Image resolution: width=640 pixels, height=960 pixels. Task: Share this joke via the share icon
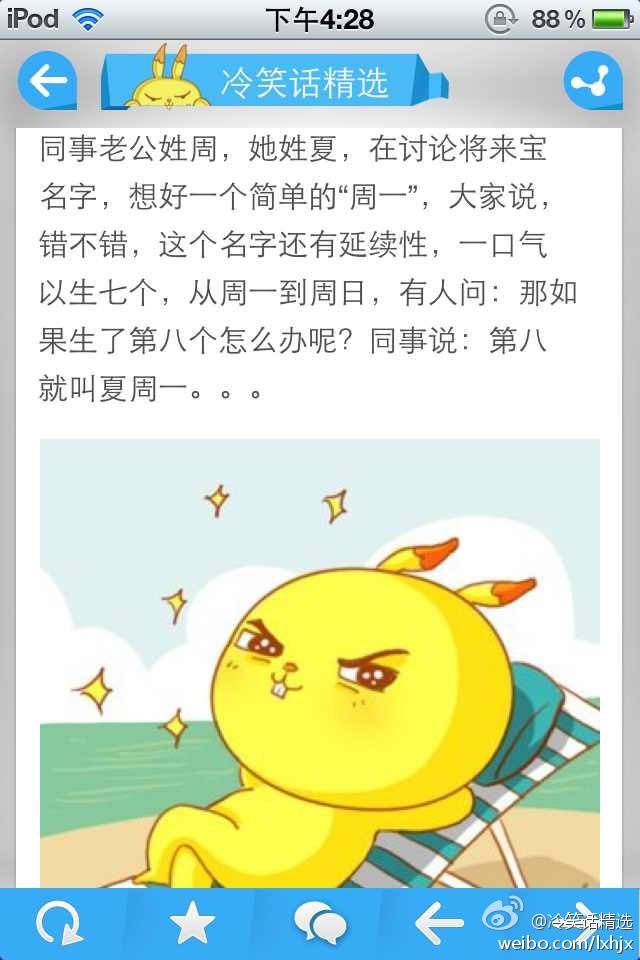pyautogui.click(x=593, y=80)
